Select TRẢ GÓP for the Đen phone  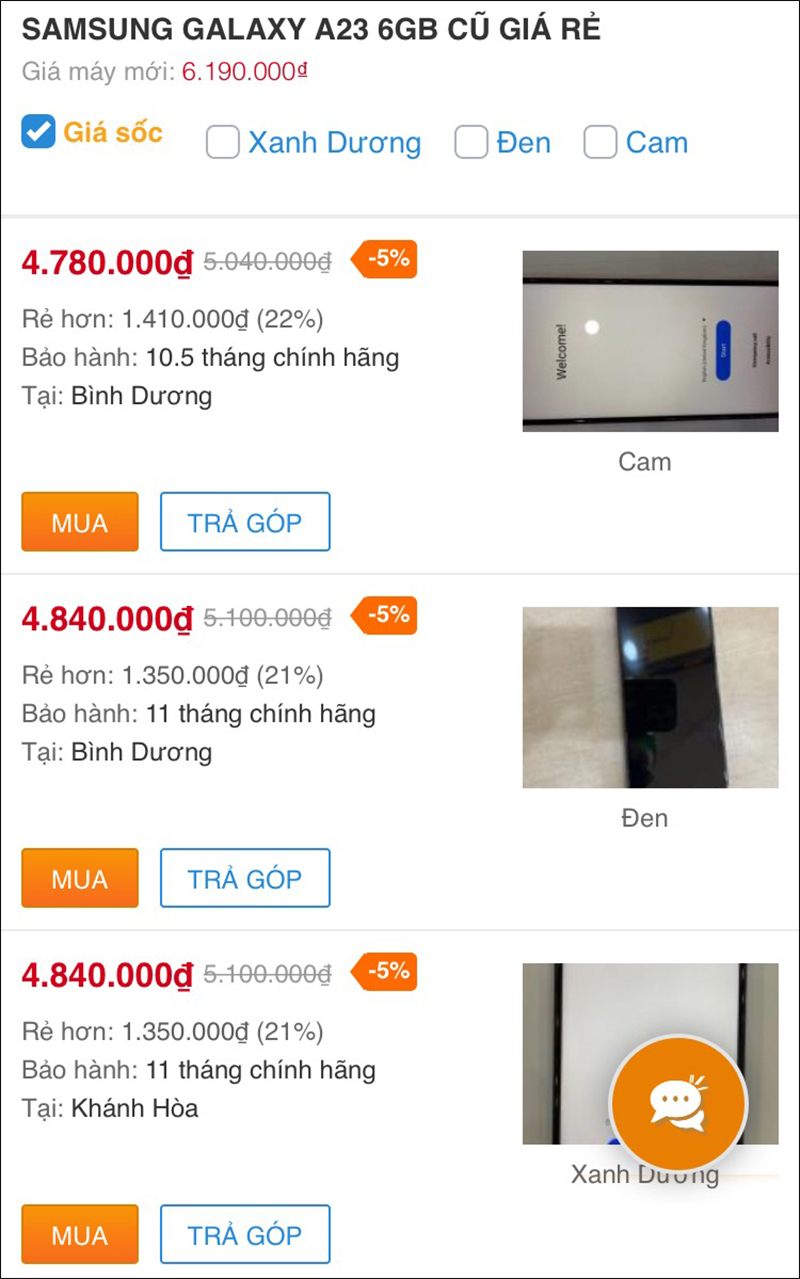(245, 878)
